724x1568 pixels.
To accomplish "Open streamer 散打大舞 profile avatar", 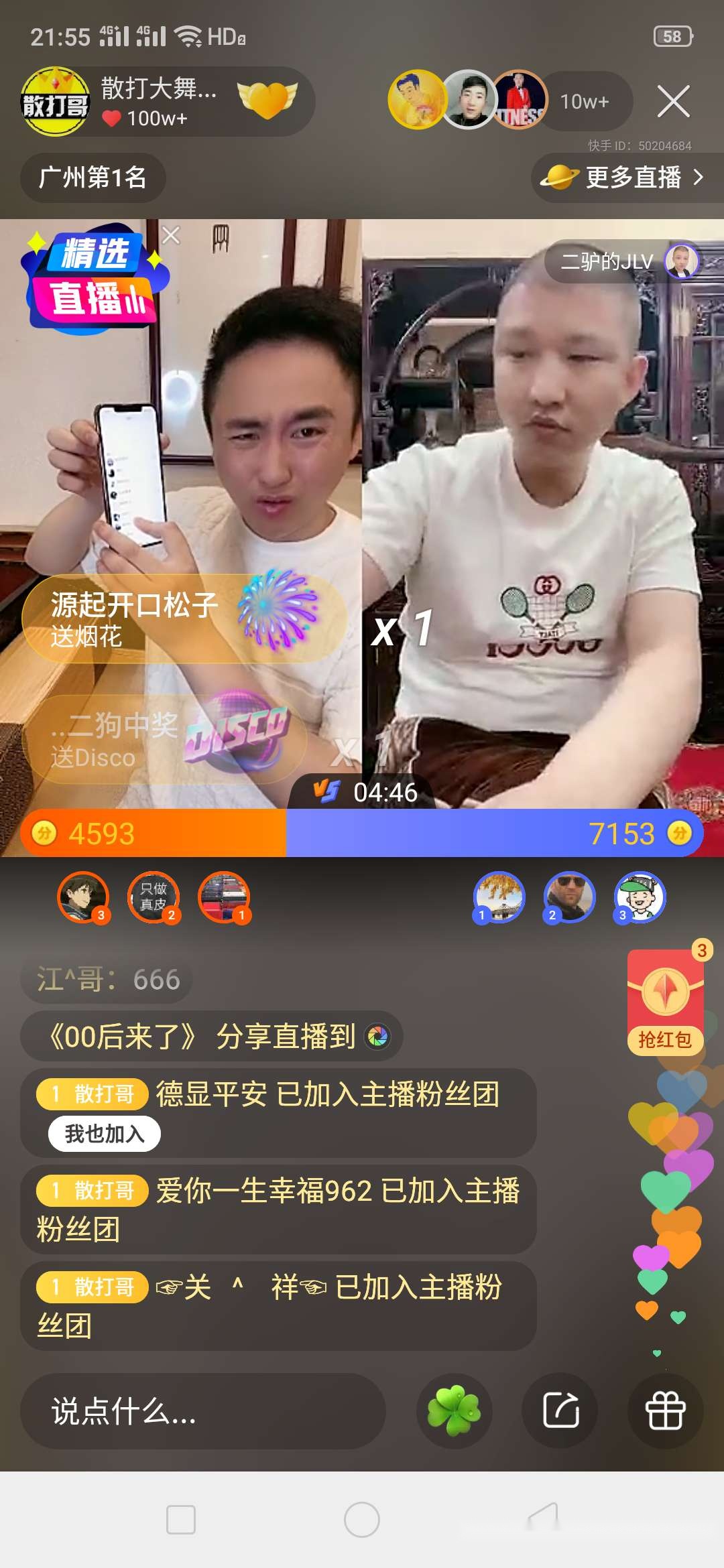I will point(55,102).
